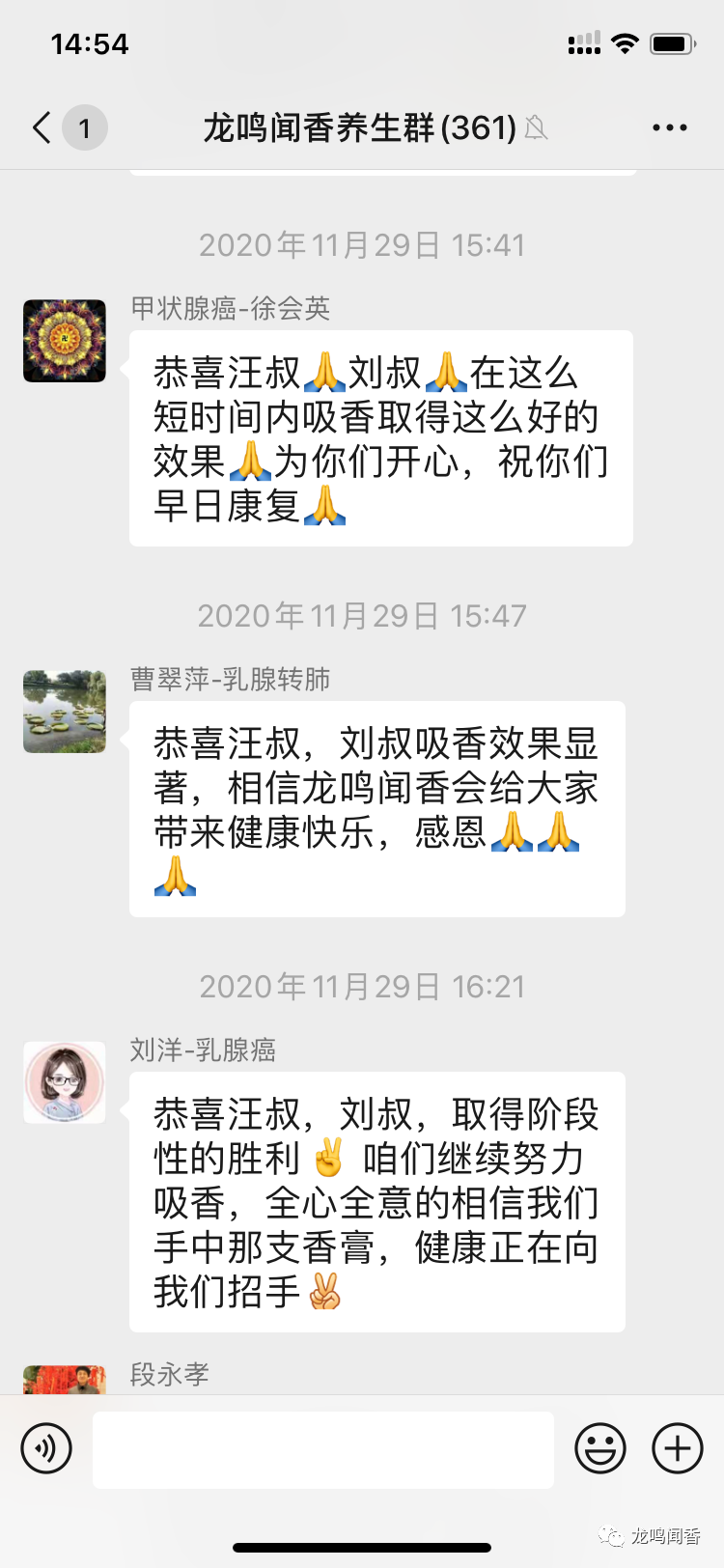Open the group chat's three-dot menu
The width and height of the screenshot is (724, 1568).
click(669, 127)
